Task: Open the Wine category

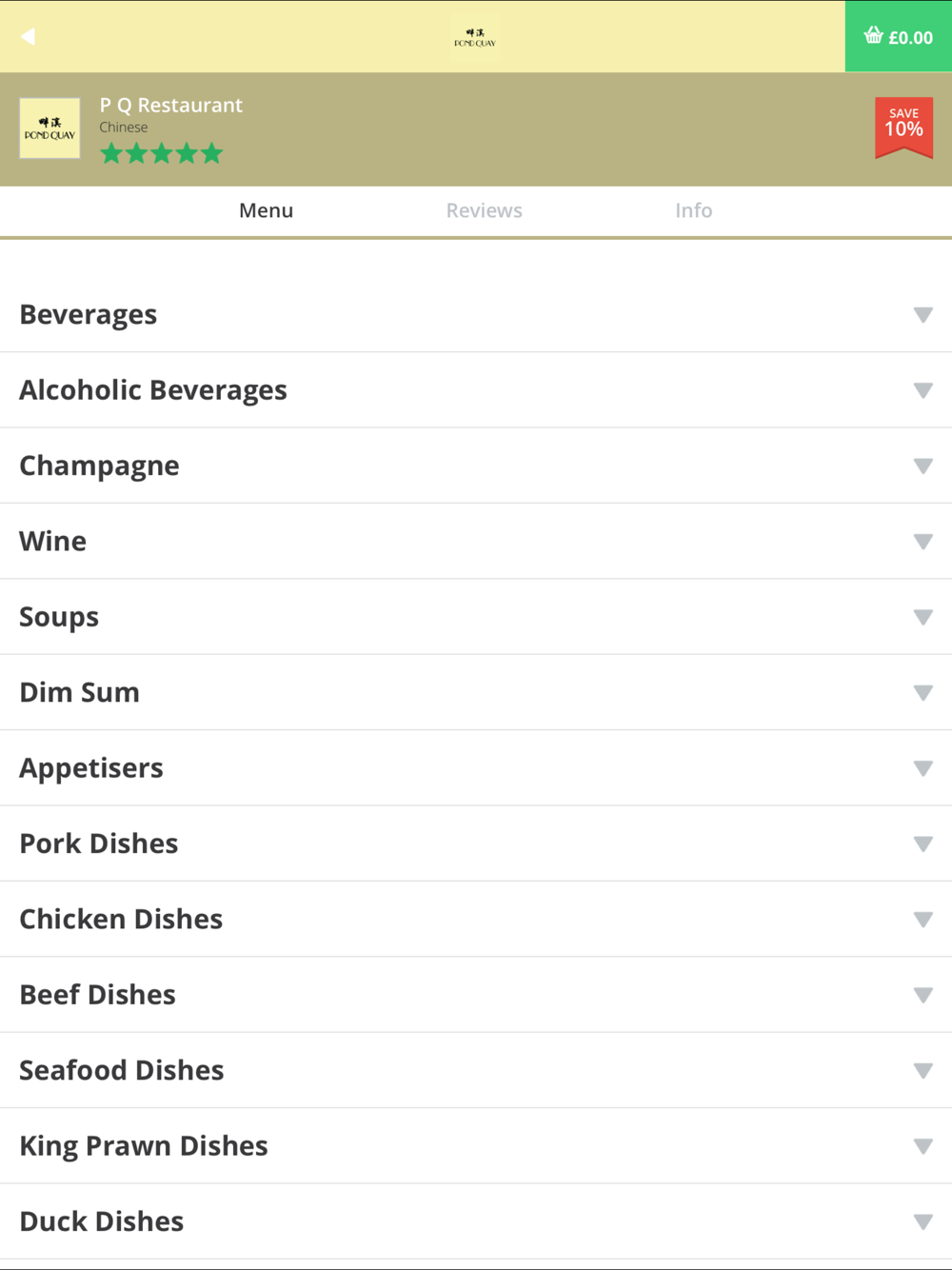Action: click(476, 542)
